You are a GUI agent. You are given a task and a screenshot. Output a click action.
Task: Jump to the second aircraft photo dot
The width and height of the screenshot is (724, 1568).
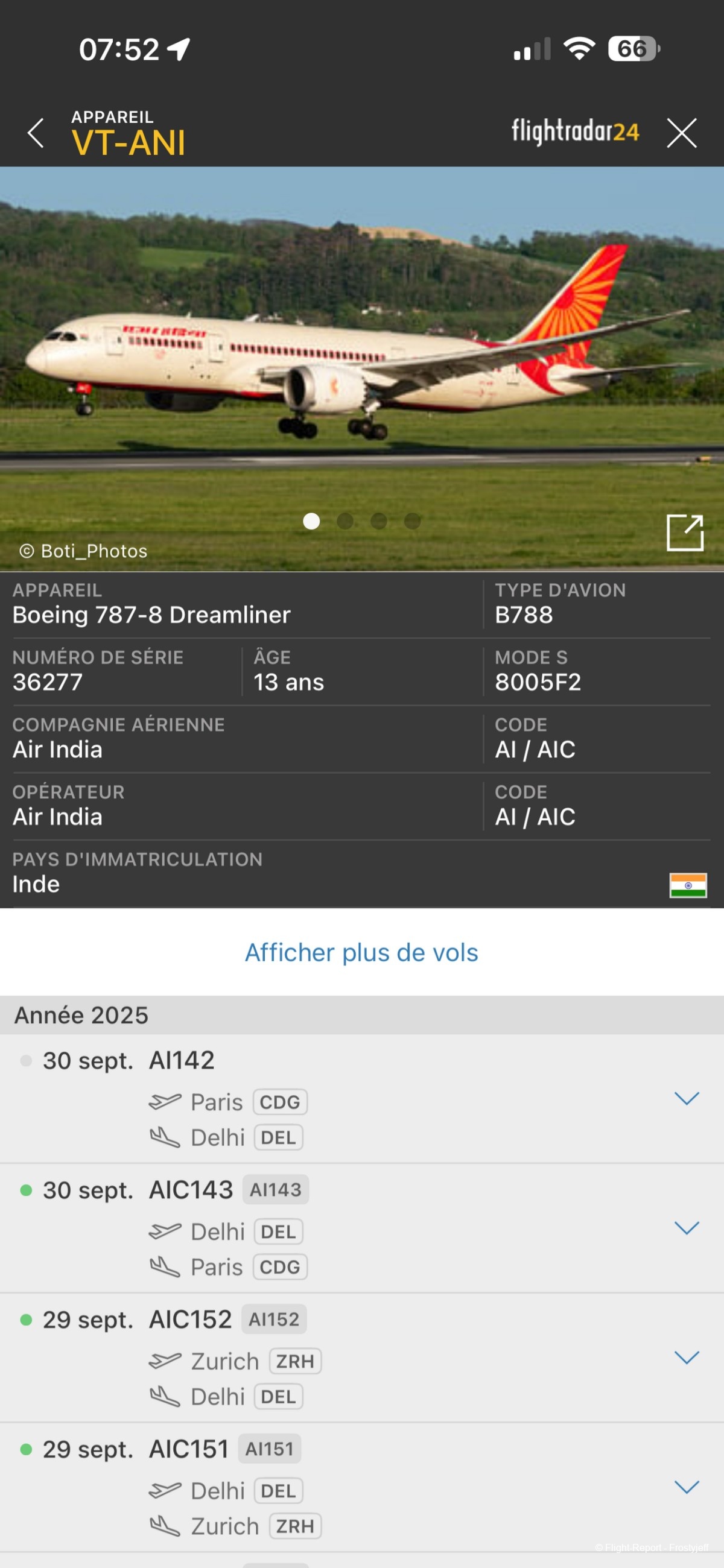point(345,521)
